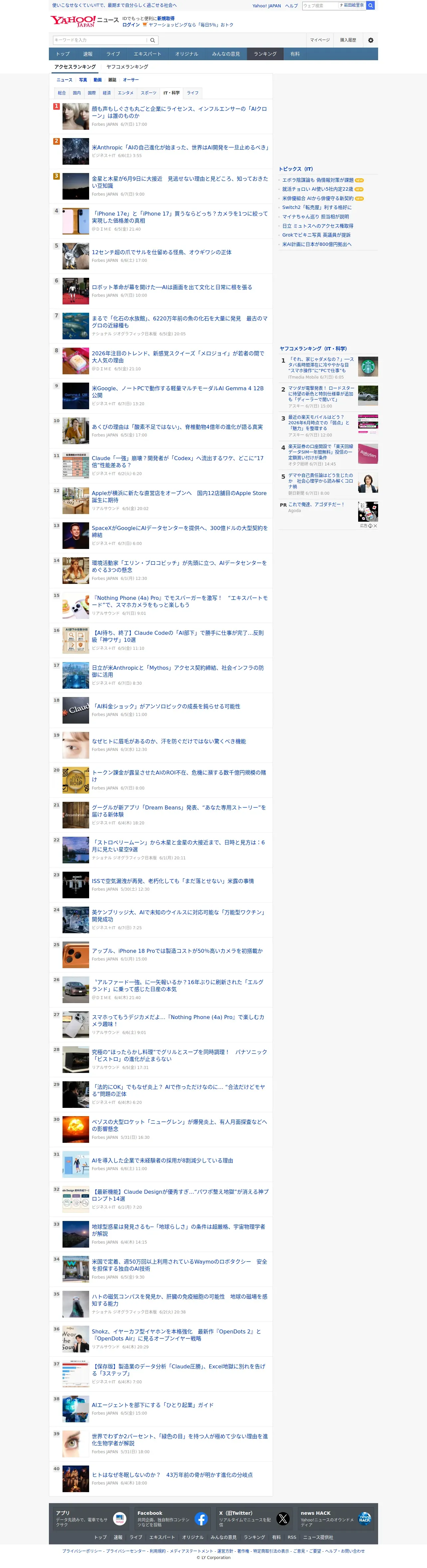
Task: Filter ranking by 写真
Action: [x=83, y=80]
